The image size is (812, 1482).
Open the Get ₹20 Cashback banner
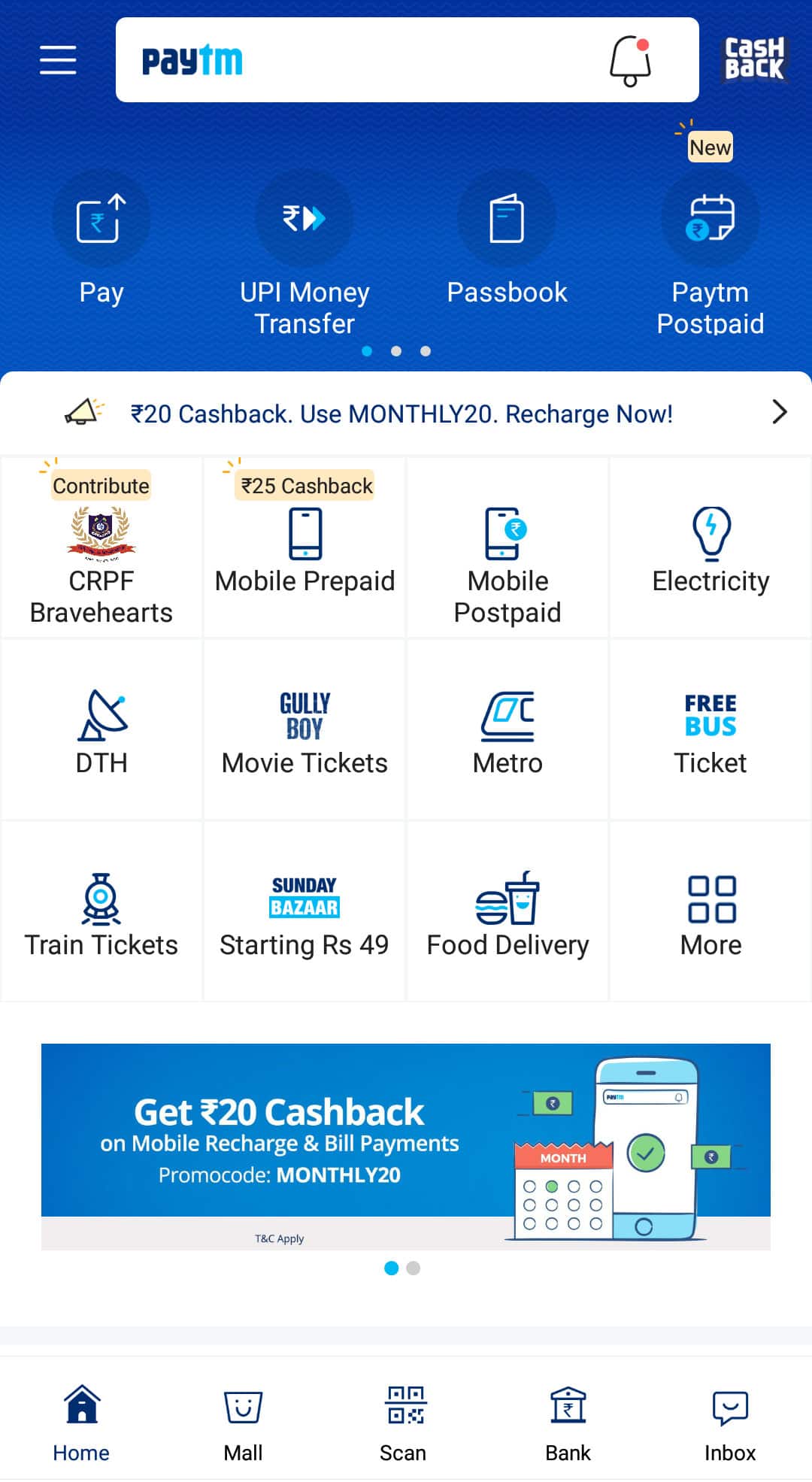click(406, 1147)
